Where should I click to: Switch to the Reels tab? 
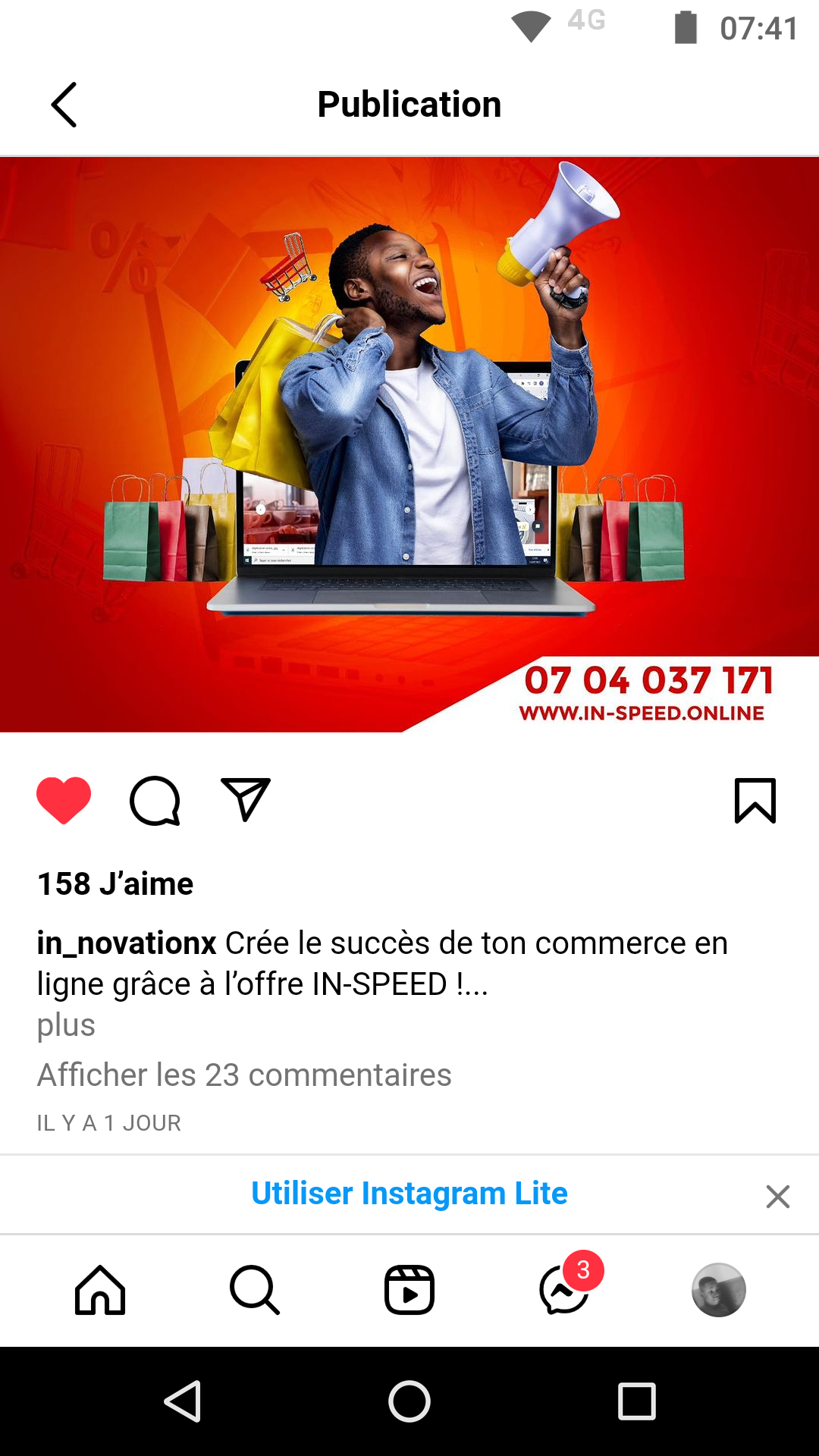pos(409,1290)
